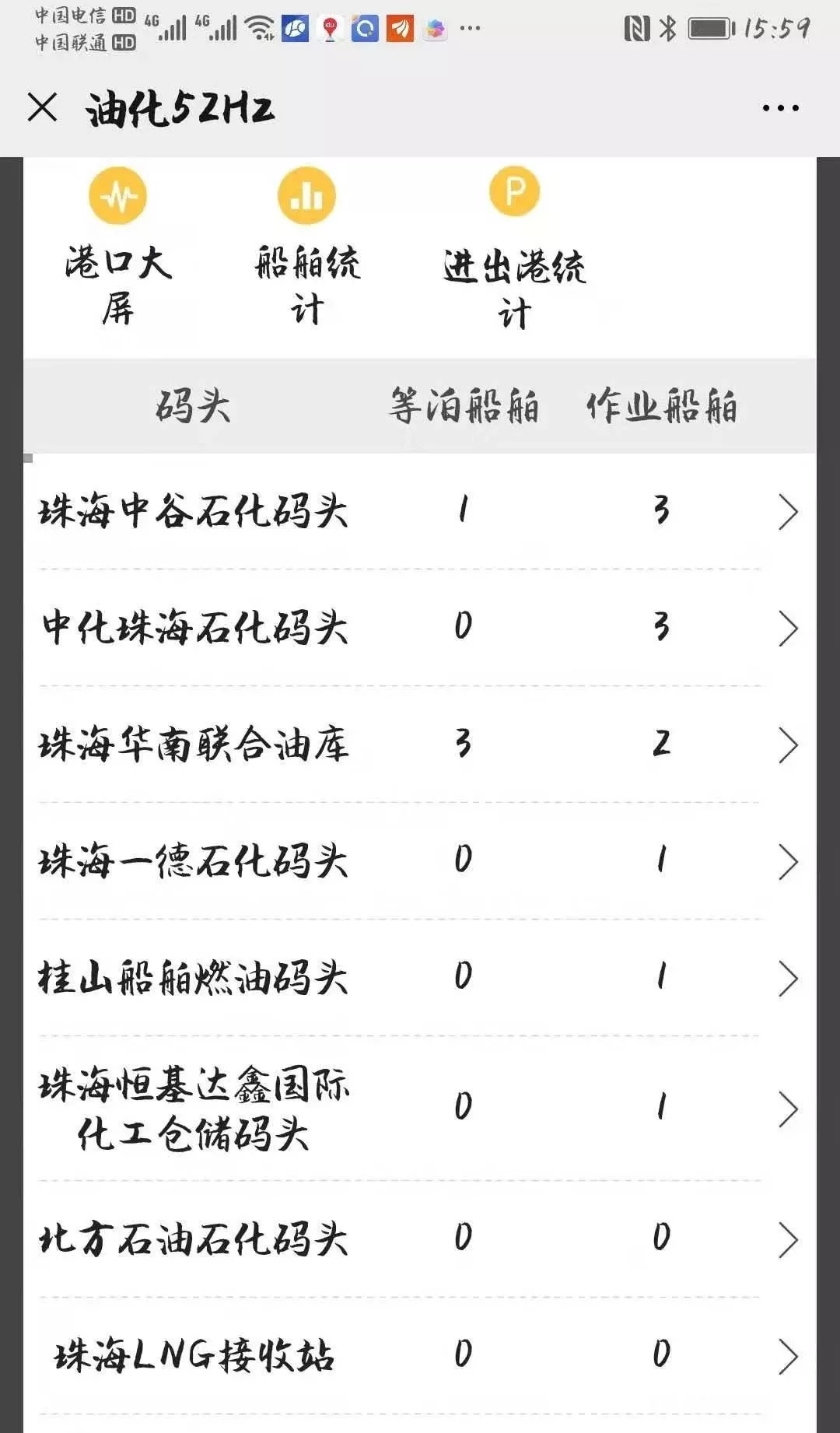Open 船舶统计

tap(307, 247)
